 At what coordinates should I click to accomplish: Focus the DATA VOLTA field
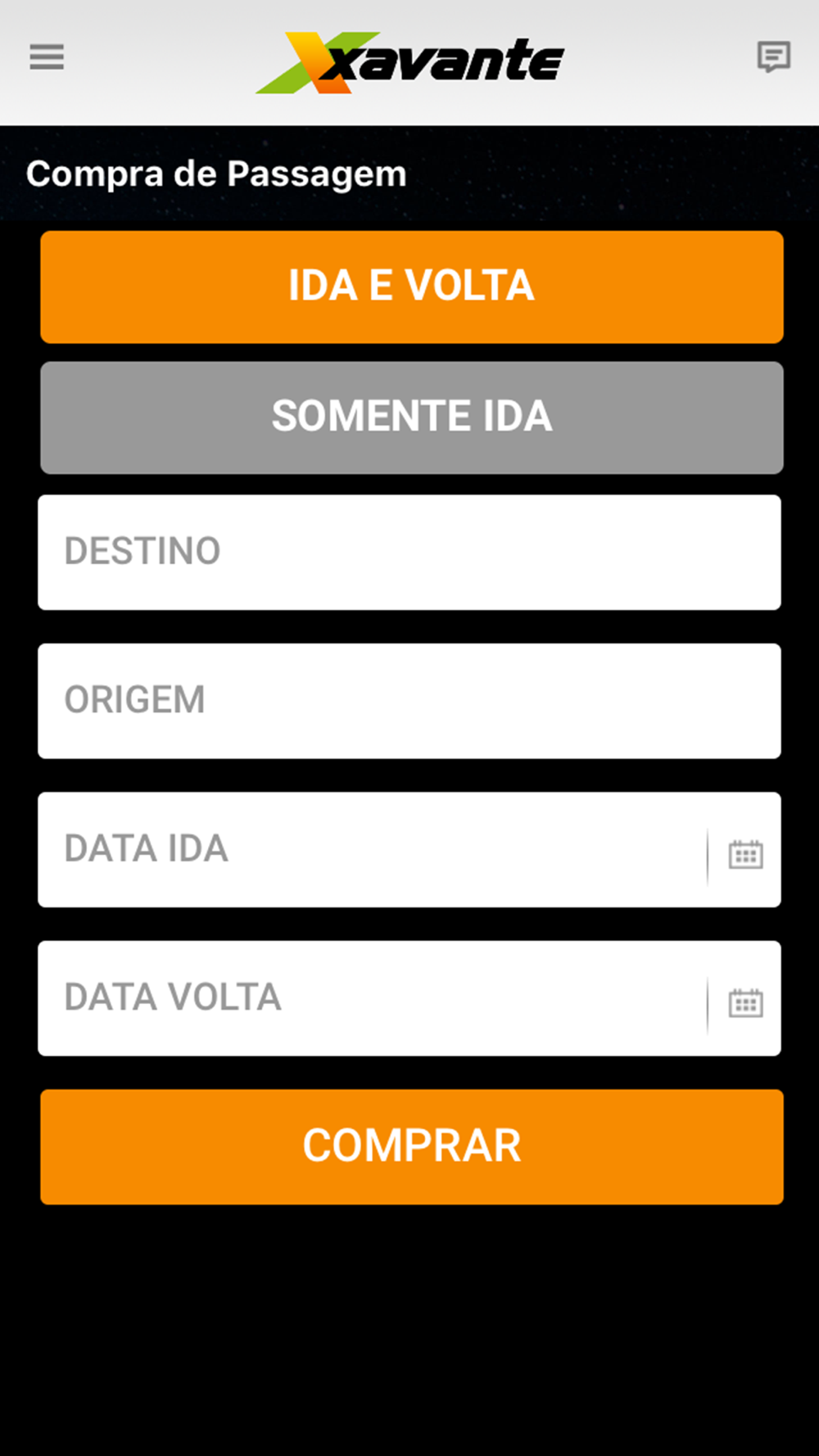click(x=372, y=998)
